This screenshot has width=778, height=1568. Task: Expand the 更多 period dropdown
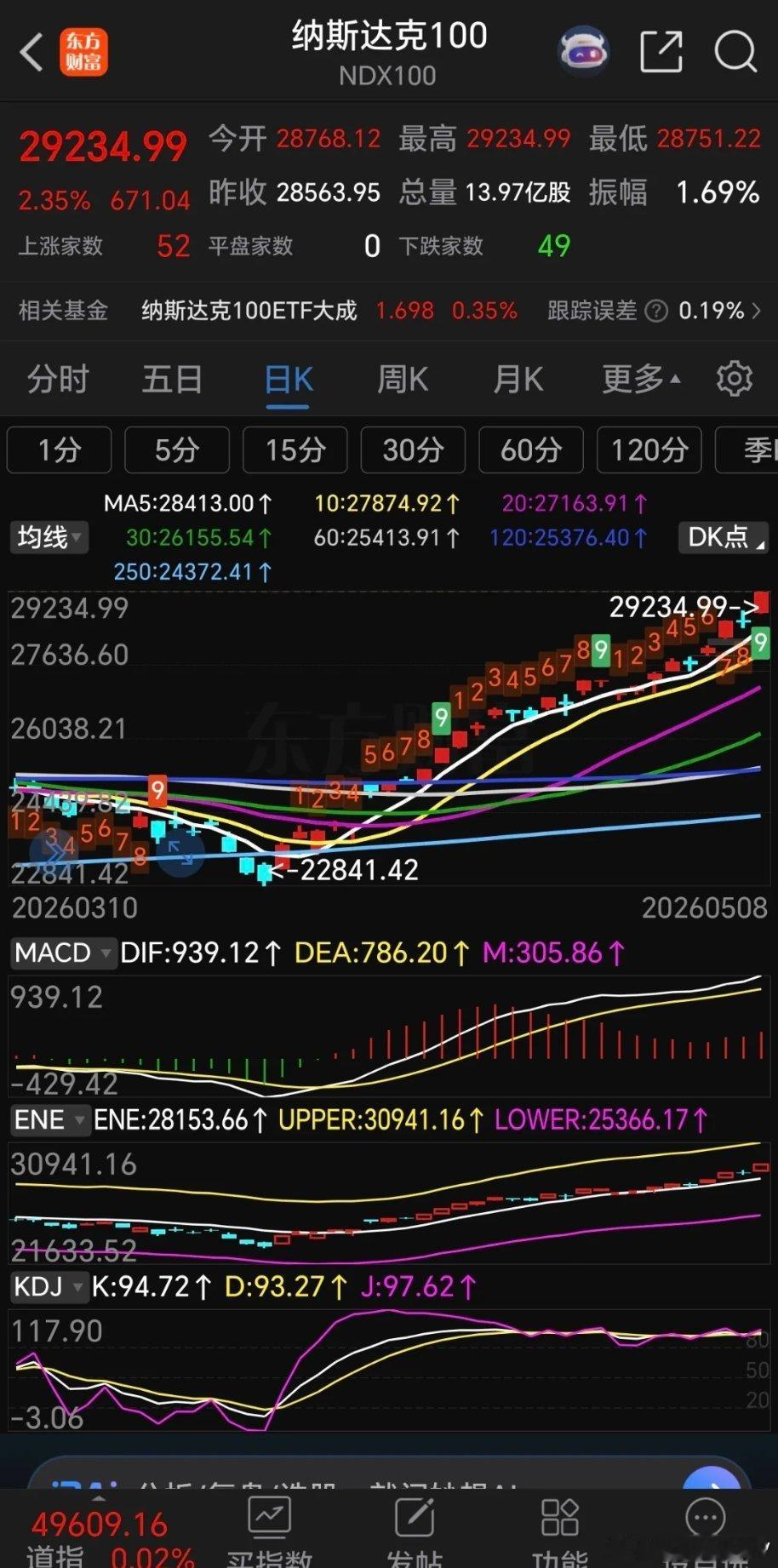click(x=641, y=379)
